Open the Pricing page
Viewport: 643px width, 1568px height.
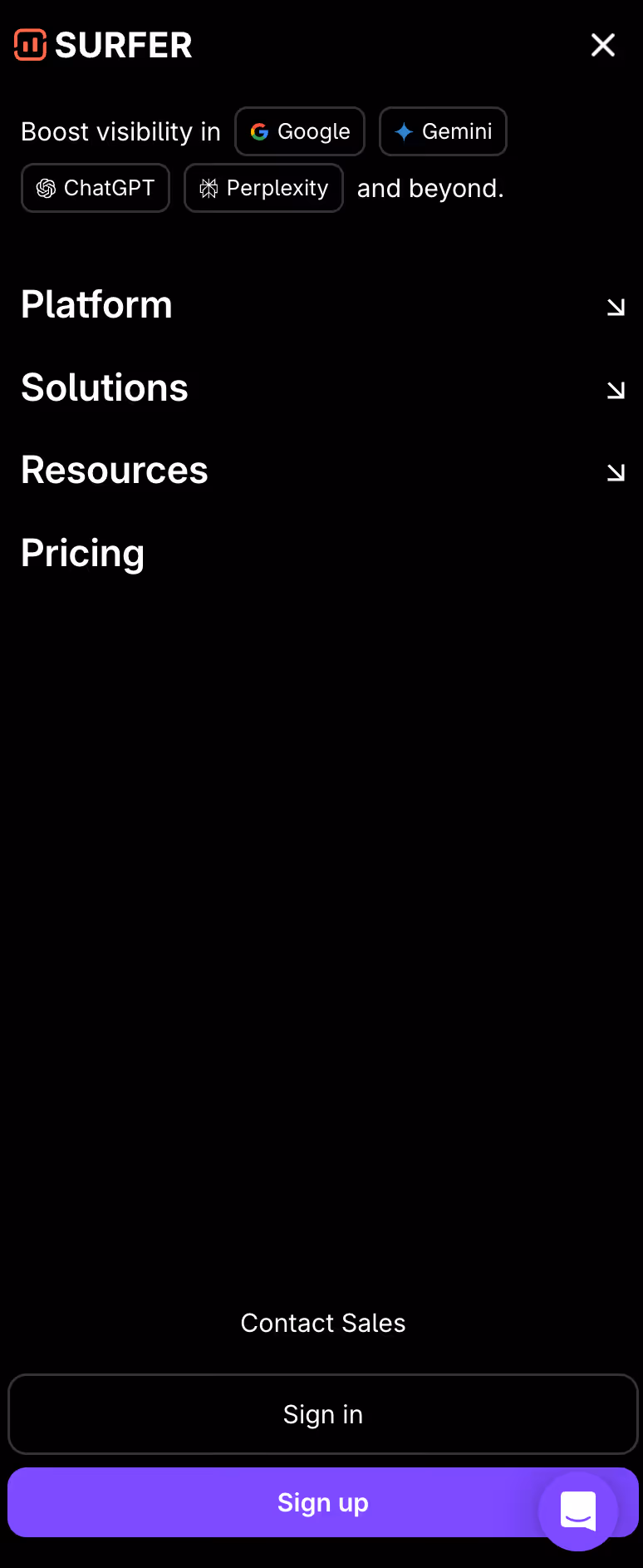[x=83, y=554]
